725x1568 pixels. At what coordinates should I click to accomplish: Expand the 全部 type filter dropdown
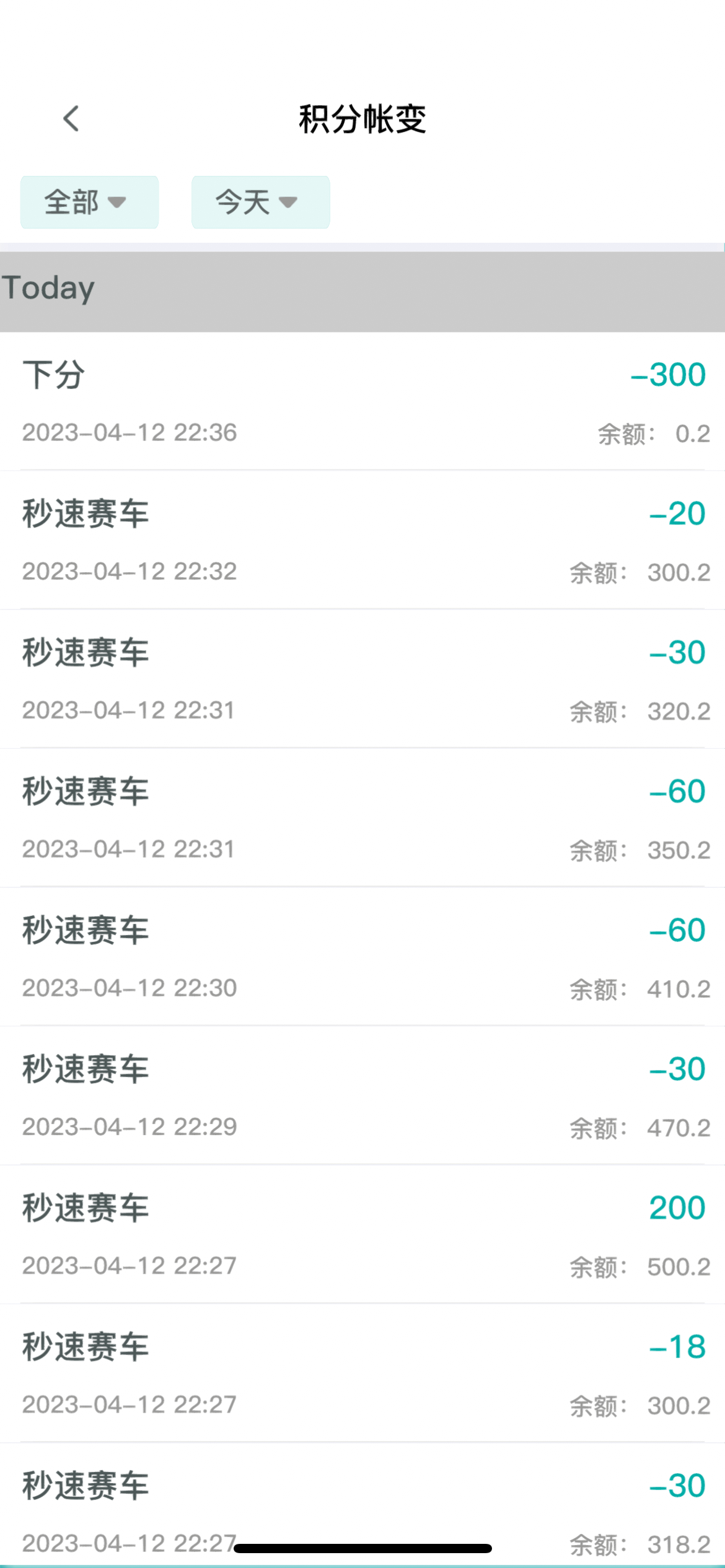tap(89, 203)
